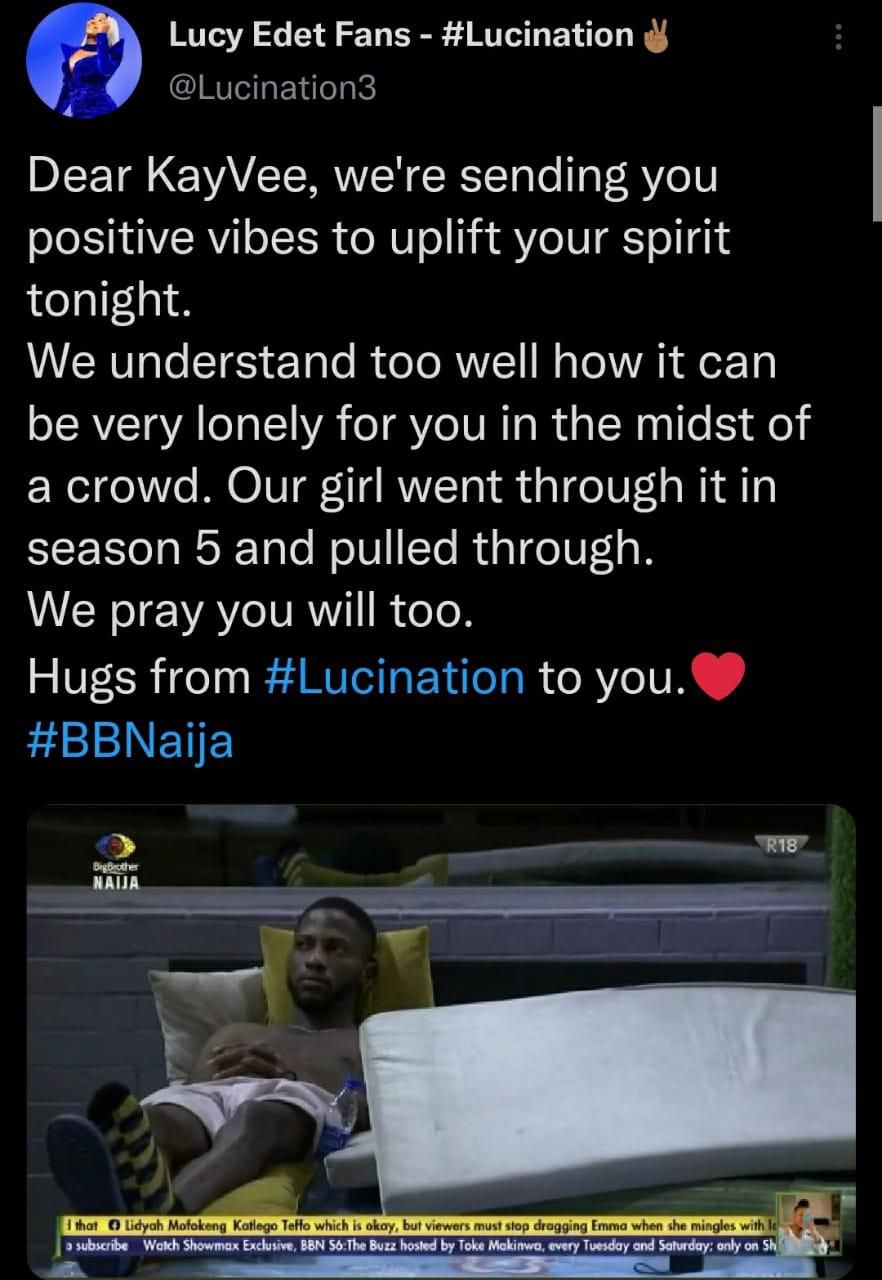The width and height of the screenshot is (882, 1280).
Task: Open the tweet overflow menu
Action: [x=838, y=38]
